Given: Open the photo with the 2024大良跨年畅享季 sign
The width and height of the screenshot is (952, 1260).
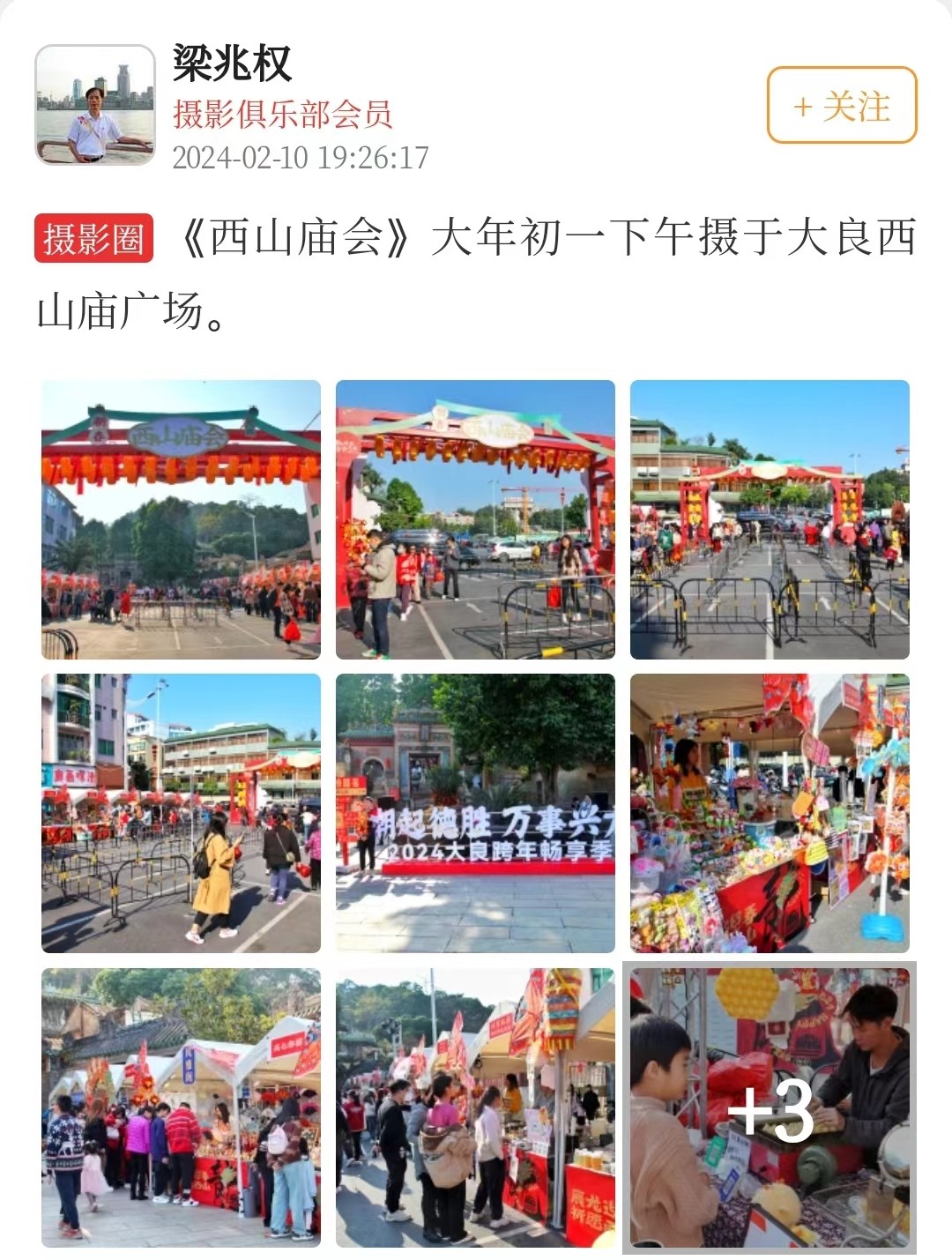Looking at the screenshot, I should [475, 813].
